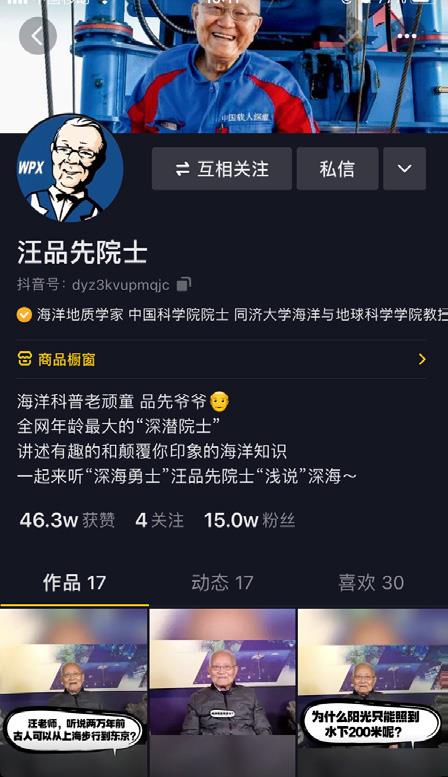Open video about walking from 上海 to 东京

click(x=73, y=693)
